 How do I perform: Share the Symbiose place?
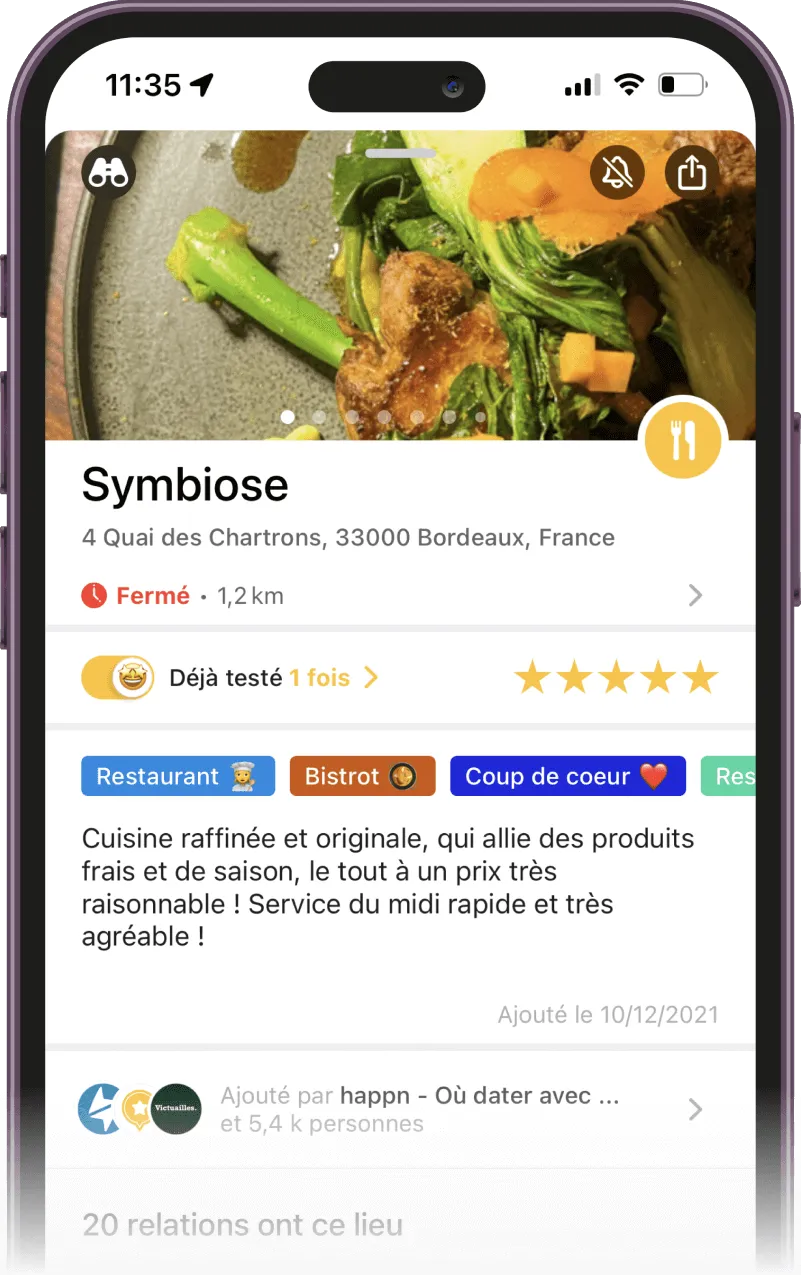pos(691,172)
